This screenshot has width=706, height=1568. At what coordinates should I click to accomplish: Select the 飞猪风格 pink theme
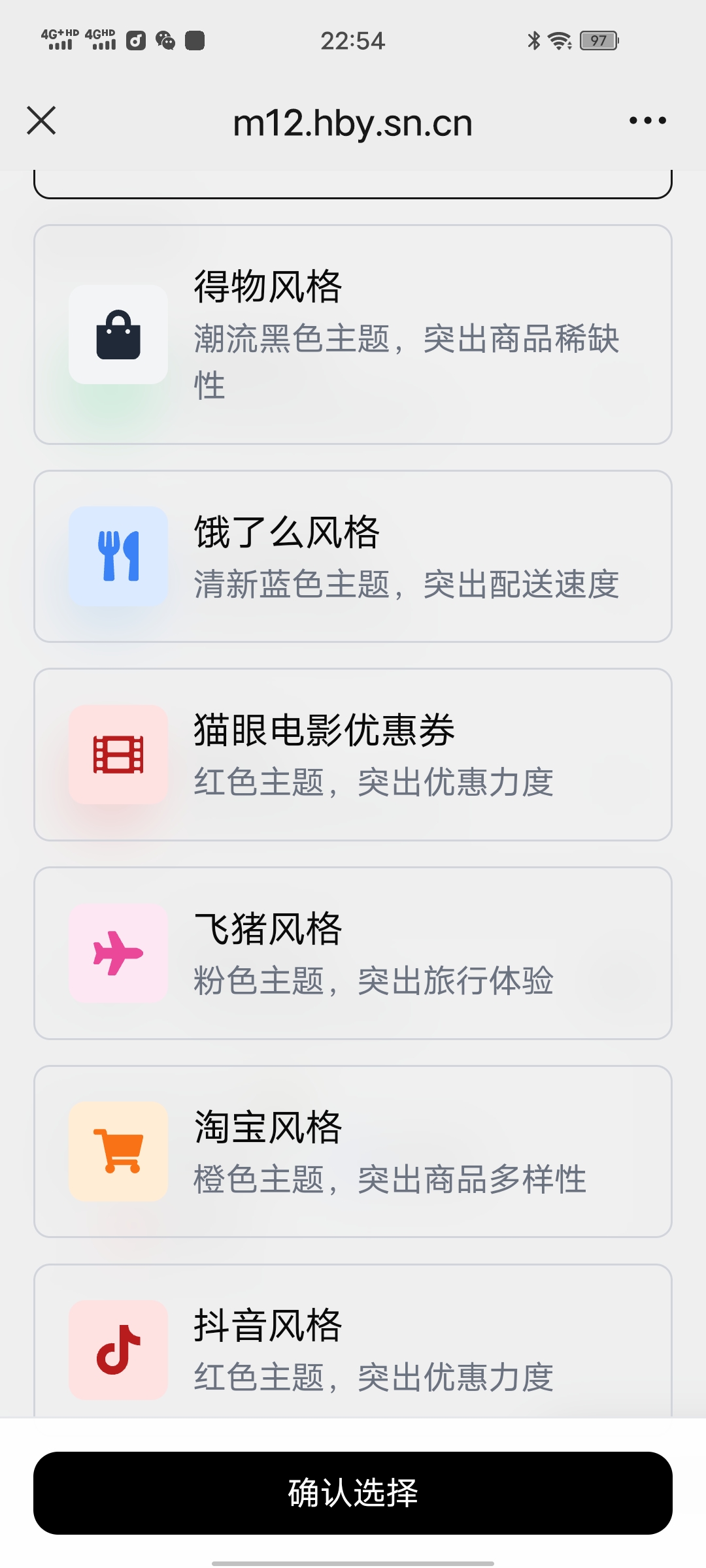click(353, 953)
